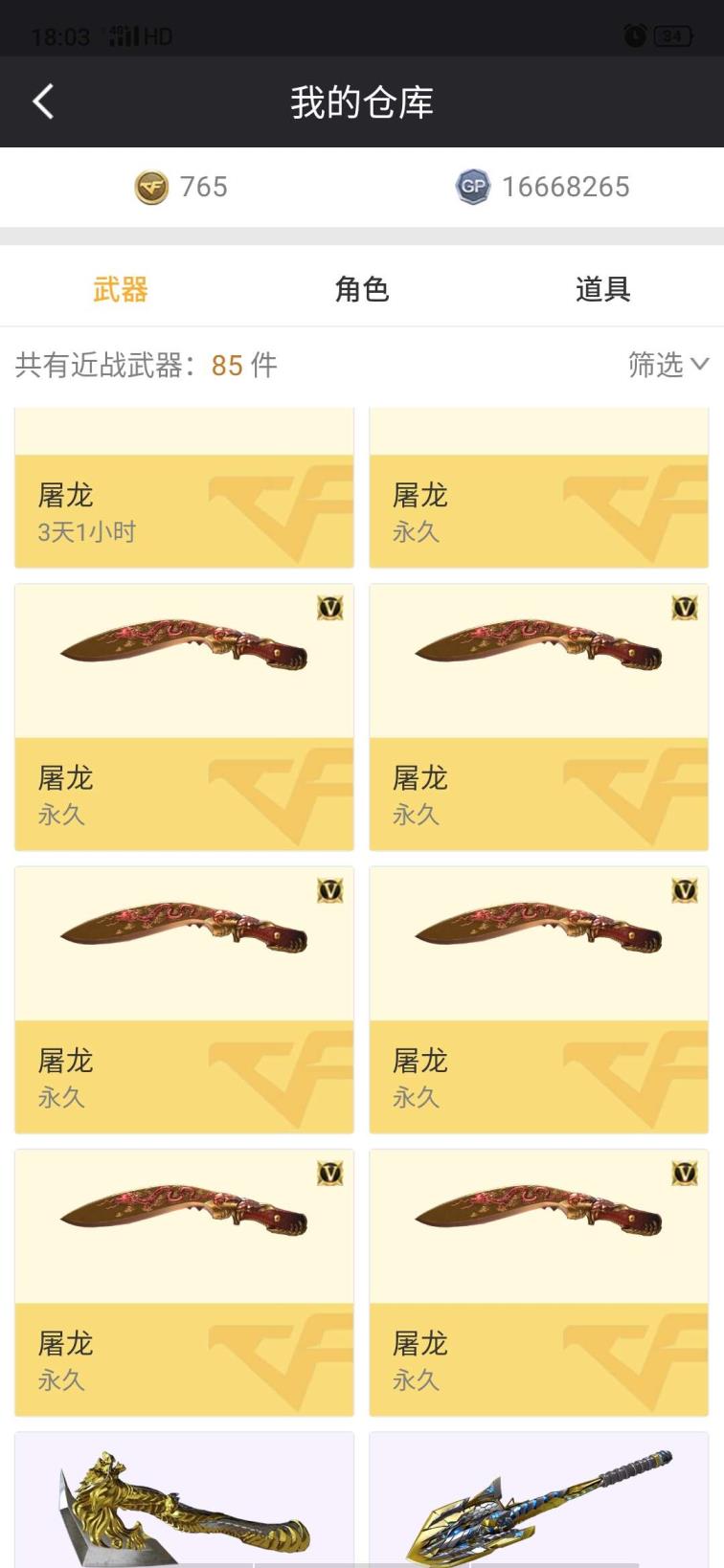Open the golden lion axe weapon card
This screenshot has width=724, height=1568.
point(184,1503)
